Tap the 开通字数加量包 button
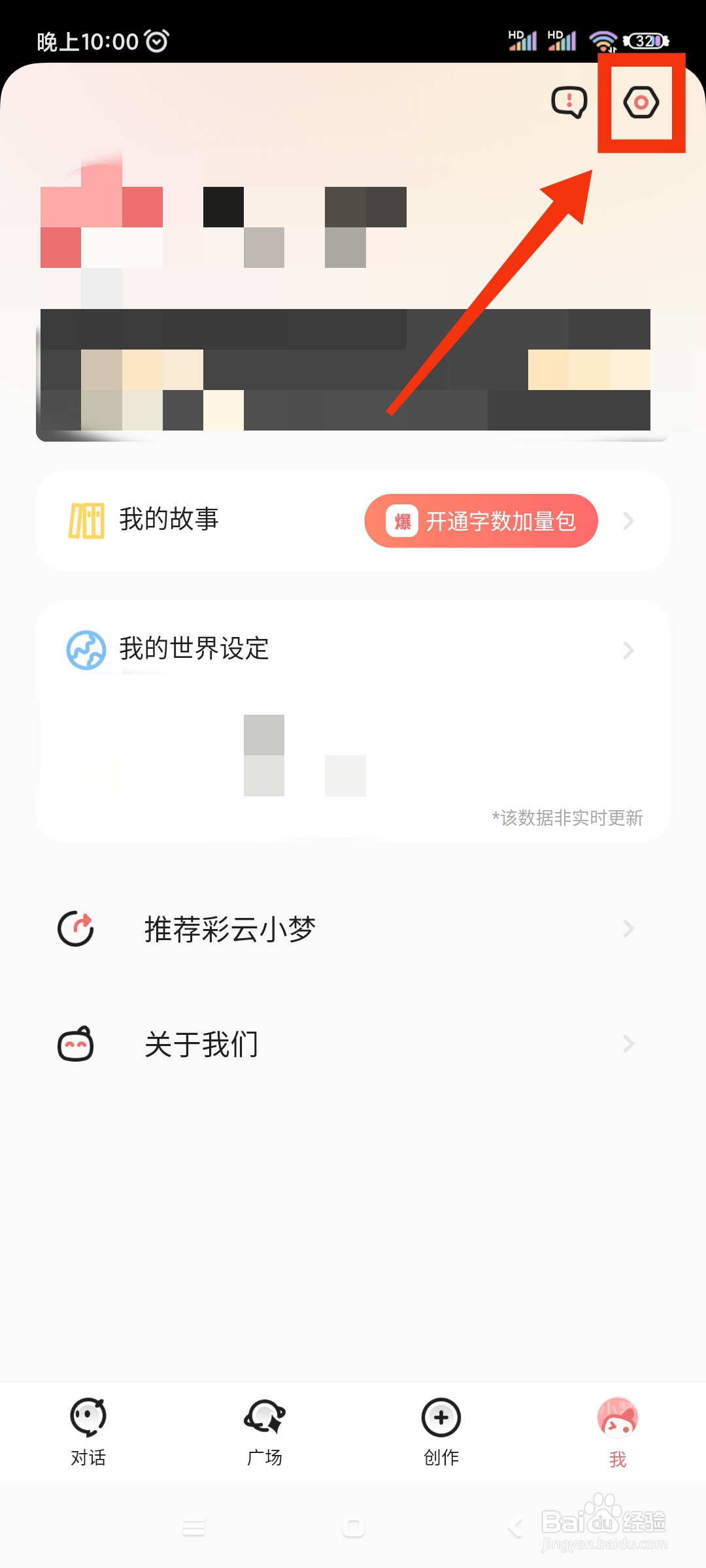706x1568 pixels. pos(481,521)
